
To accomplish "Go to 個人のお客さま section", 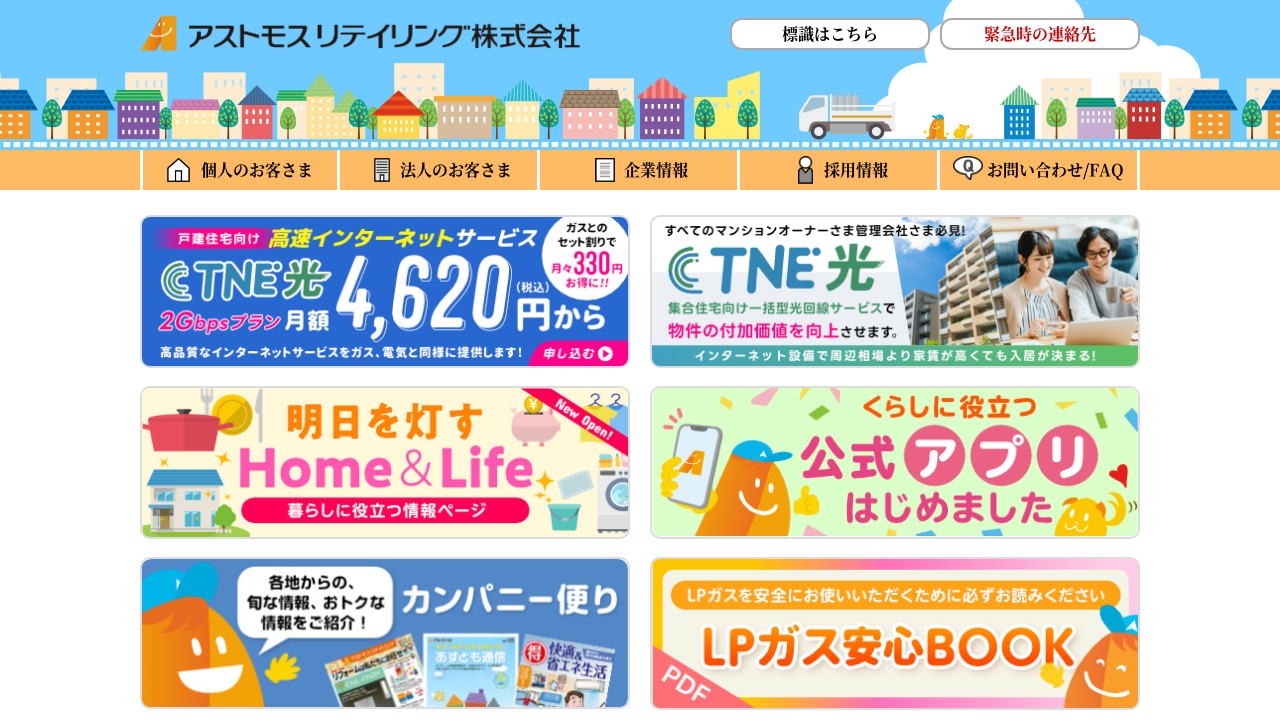I will (240, 170).
